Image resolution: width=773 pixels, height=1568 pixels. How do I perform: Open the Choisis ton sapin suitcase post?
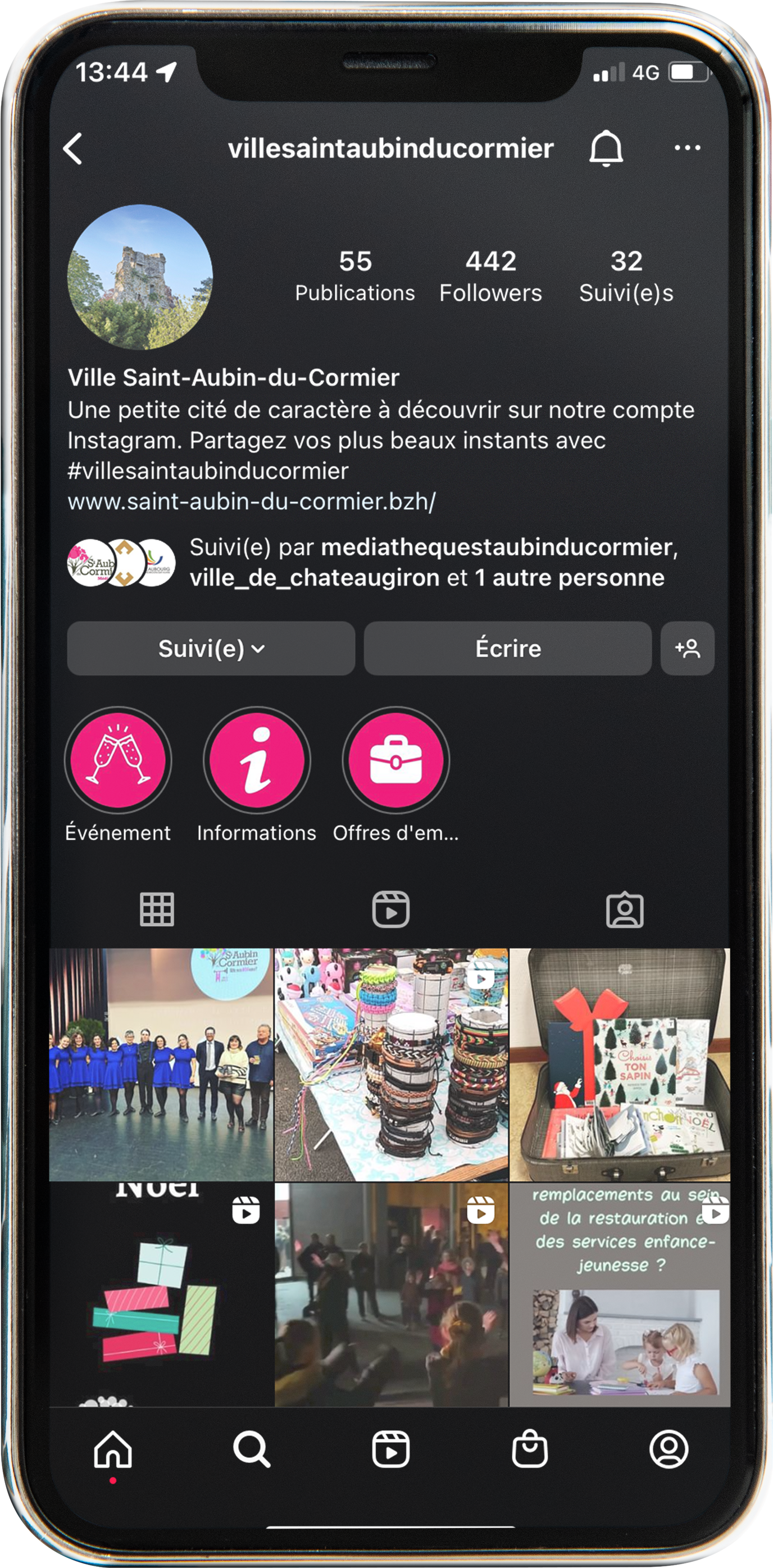(620, 1064)
